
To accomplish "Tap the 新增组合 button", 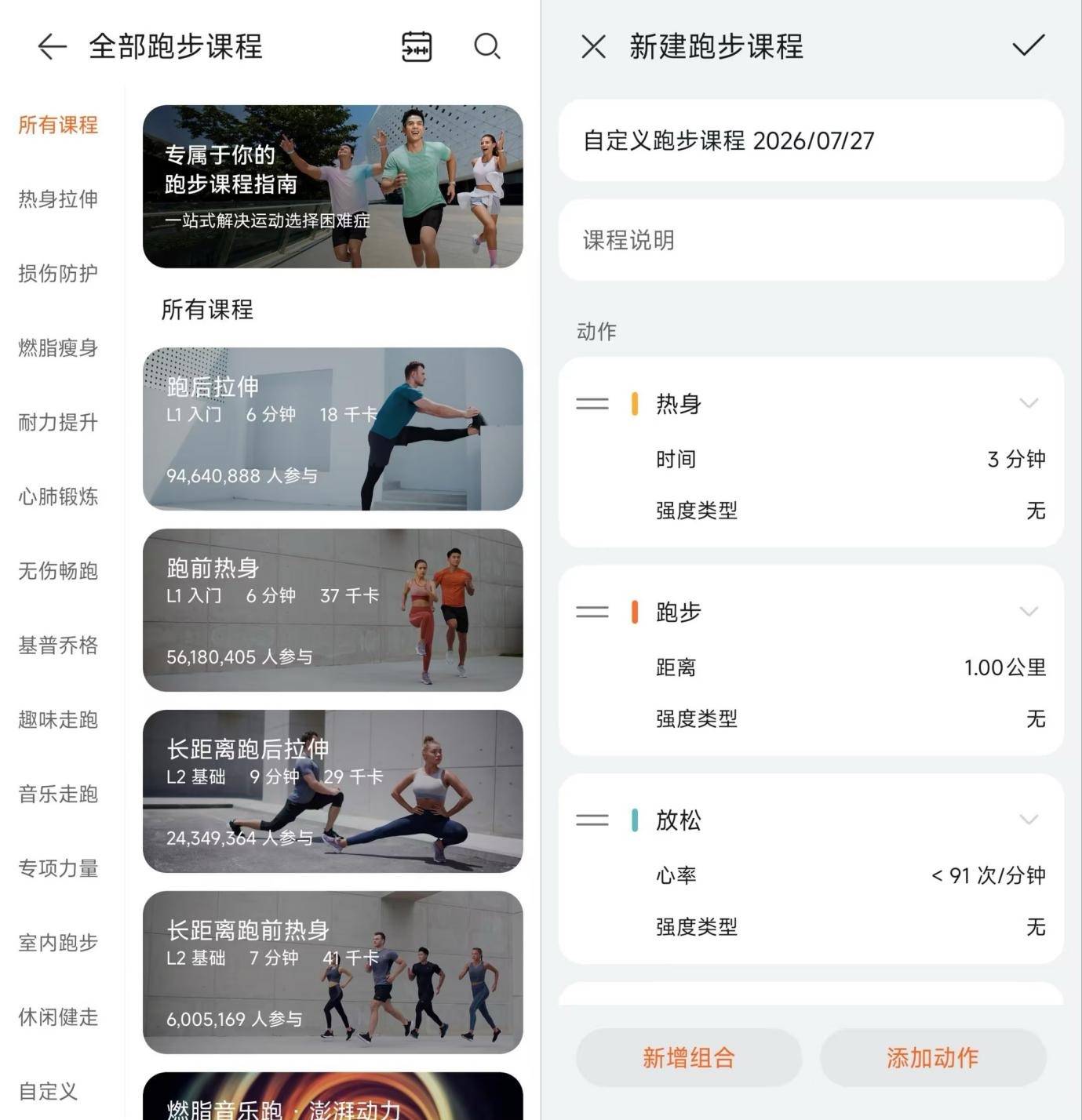I will (689, 1058).
